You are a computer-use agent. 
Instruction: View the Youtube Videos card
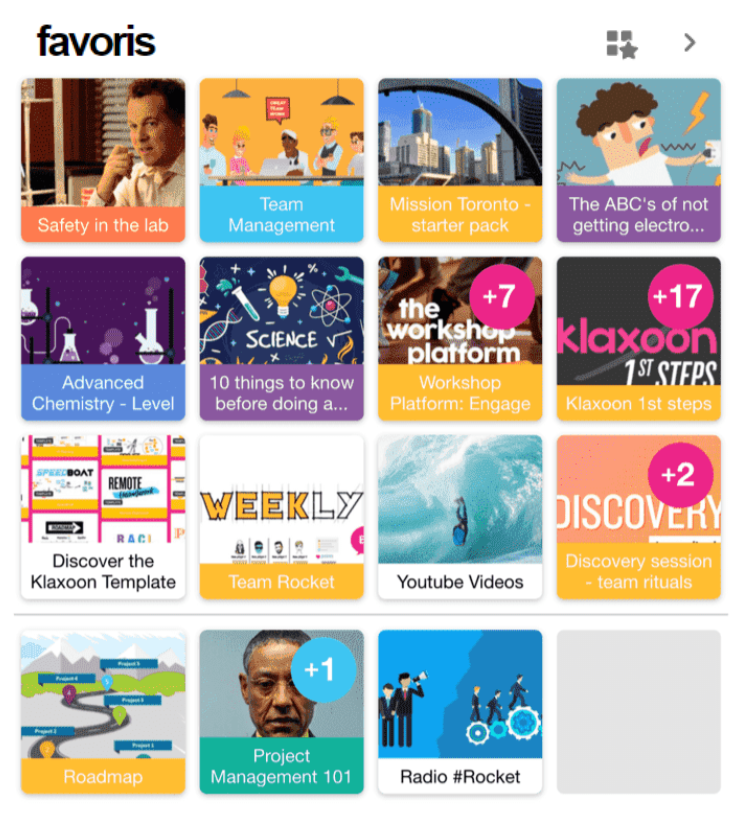point(460,516)
